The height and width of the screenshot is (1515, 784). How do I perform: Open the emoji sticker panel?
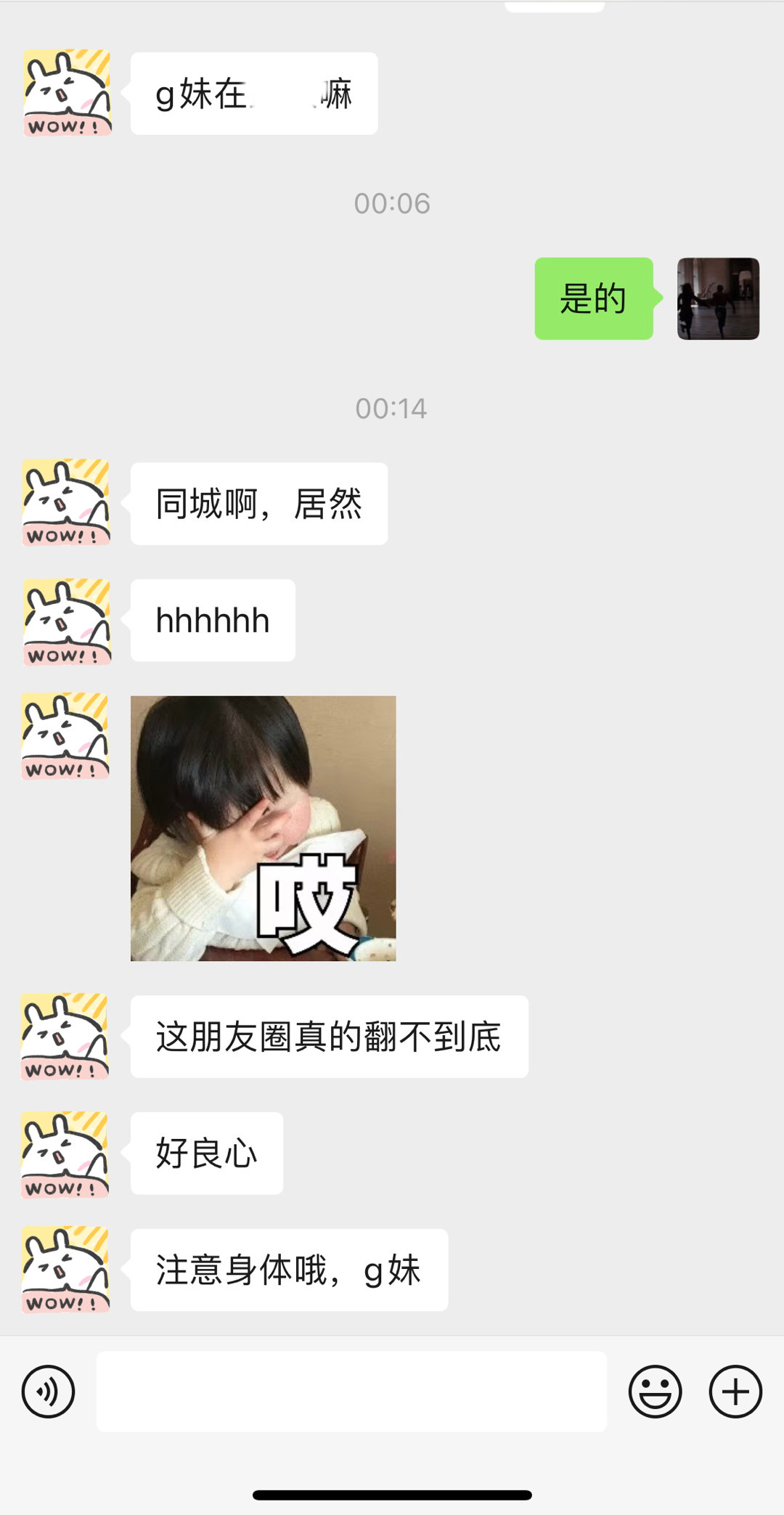[x=655, y=1392]
